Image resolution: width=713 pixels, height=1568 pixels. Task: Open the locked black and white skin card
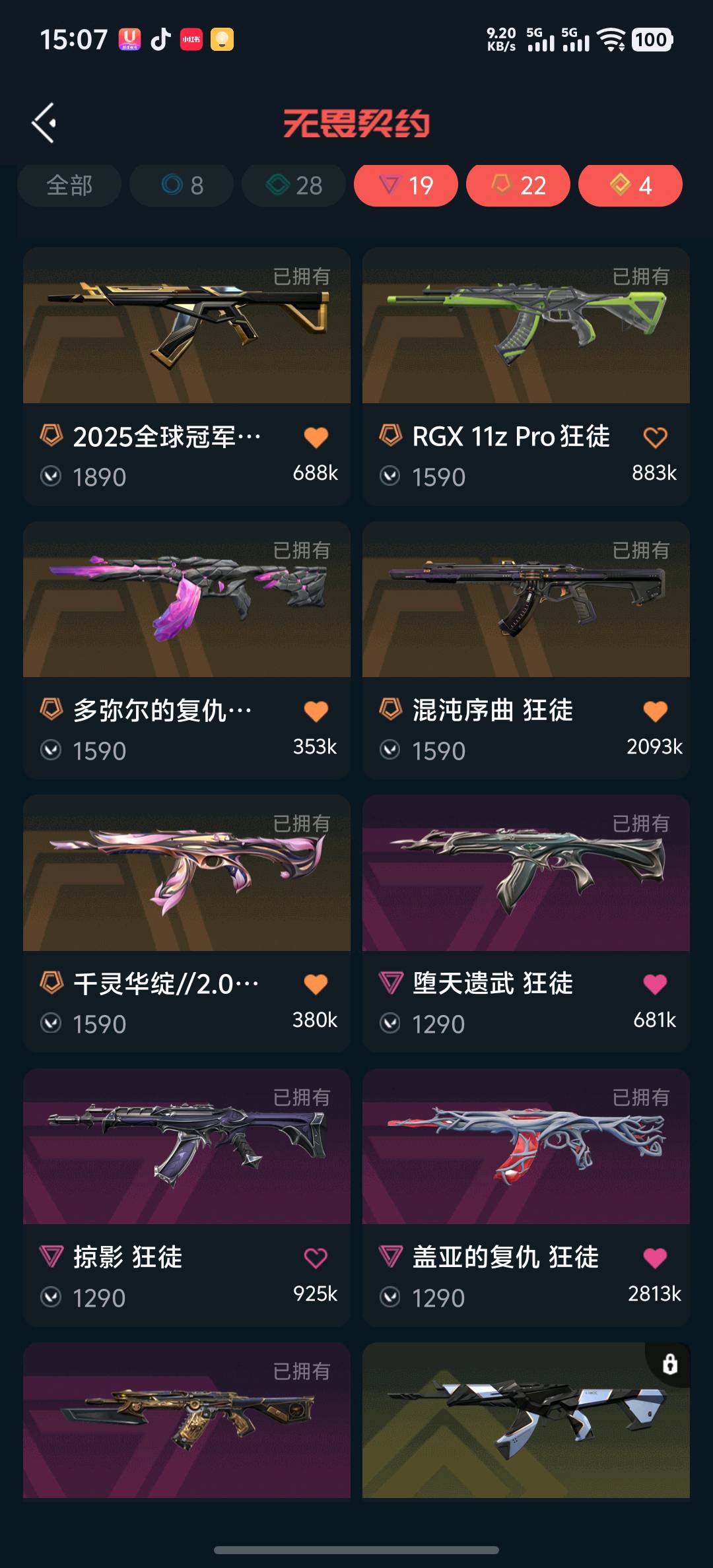(526, 1420)
